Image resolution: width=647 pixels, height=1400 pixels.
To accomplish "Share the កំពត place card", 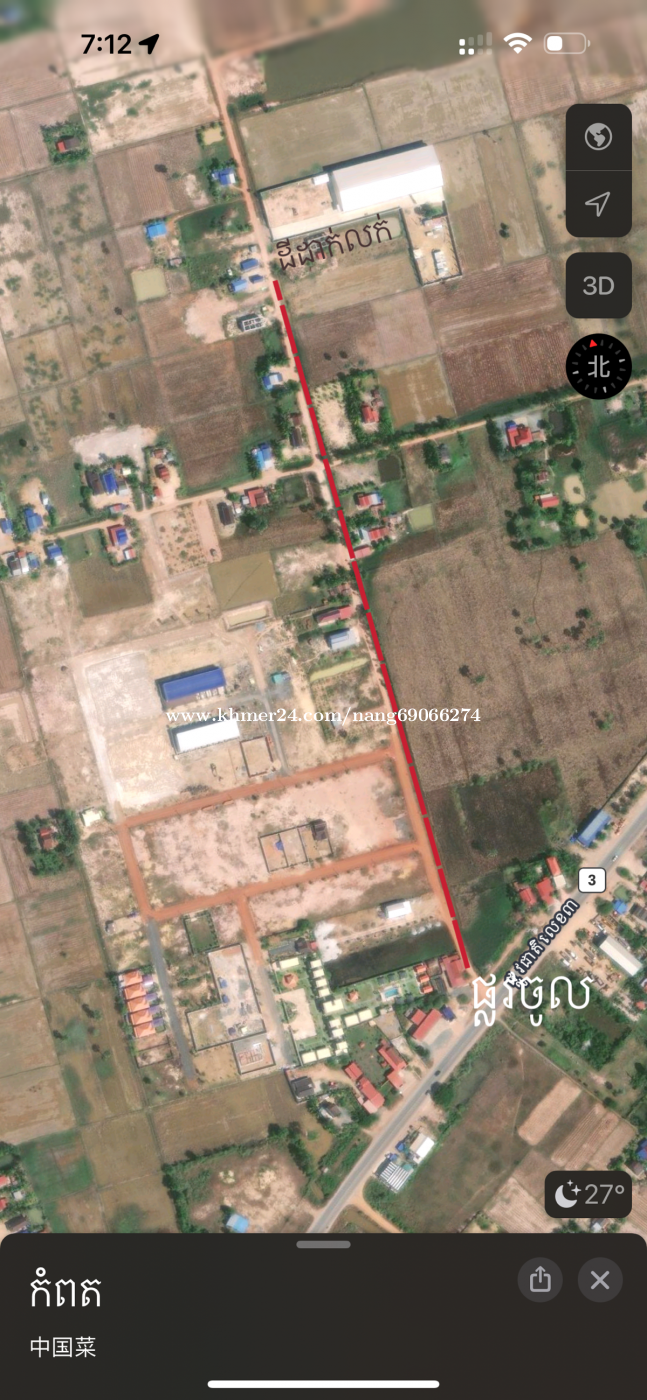I will [x=540, y=1280].
